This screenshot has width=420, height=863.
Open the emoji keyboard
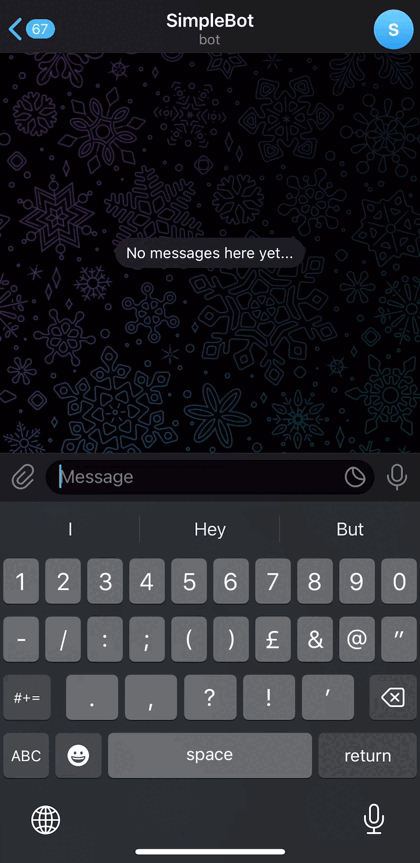coord(78,756)
